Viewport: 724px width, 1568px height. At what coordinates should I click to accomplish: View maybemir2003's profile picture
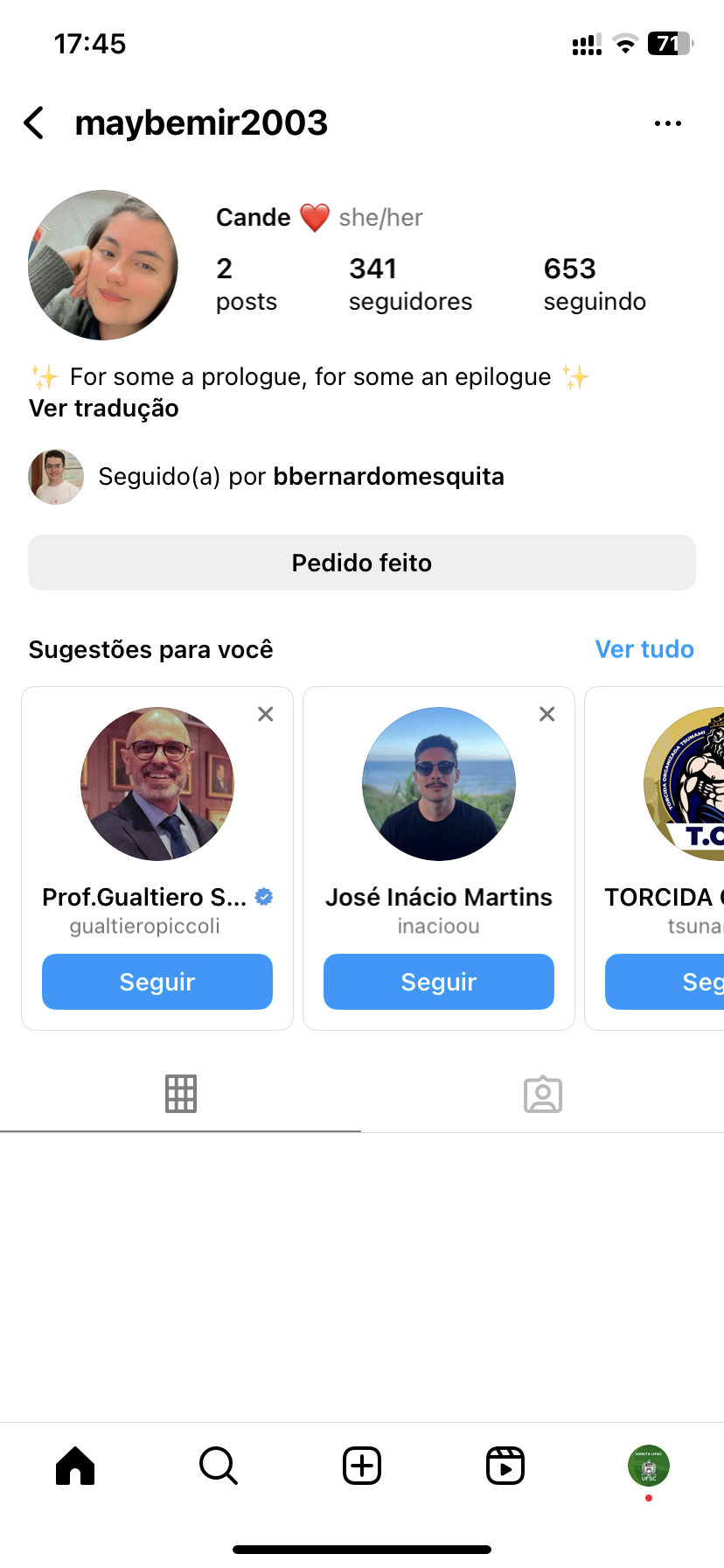(x=103, y=265)
